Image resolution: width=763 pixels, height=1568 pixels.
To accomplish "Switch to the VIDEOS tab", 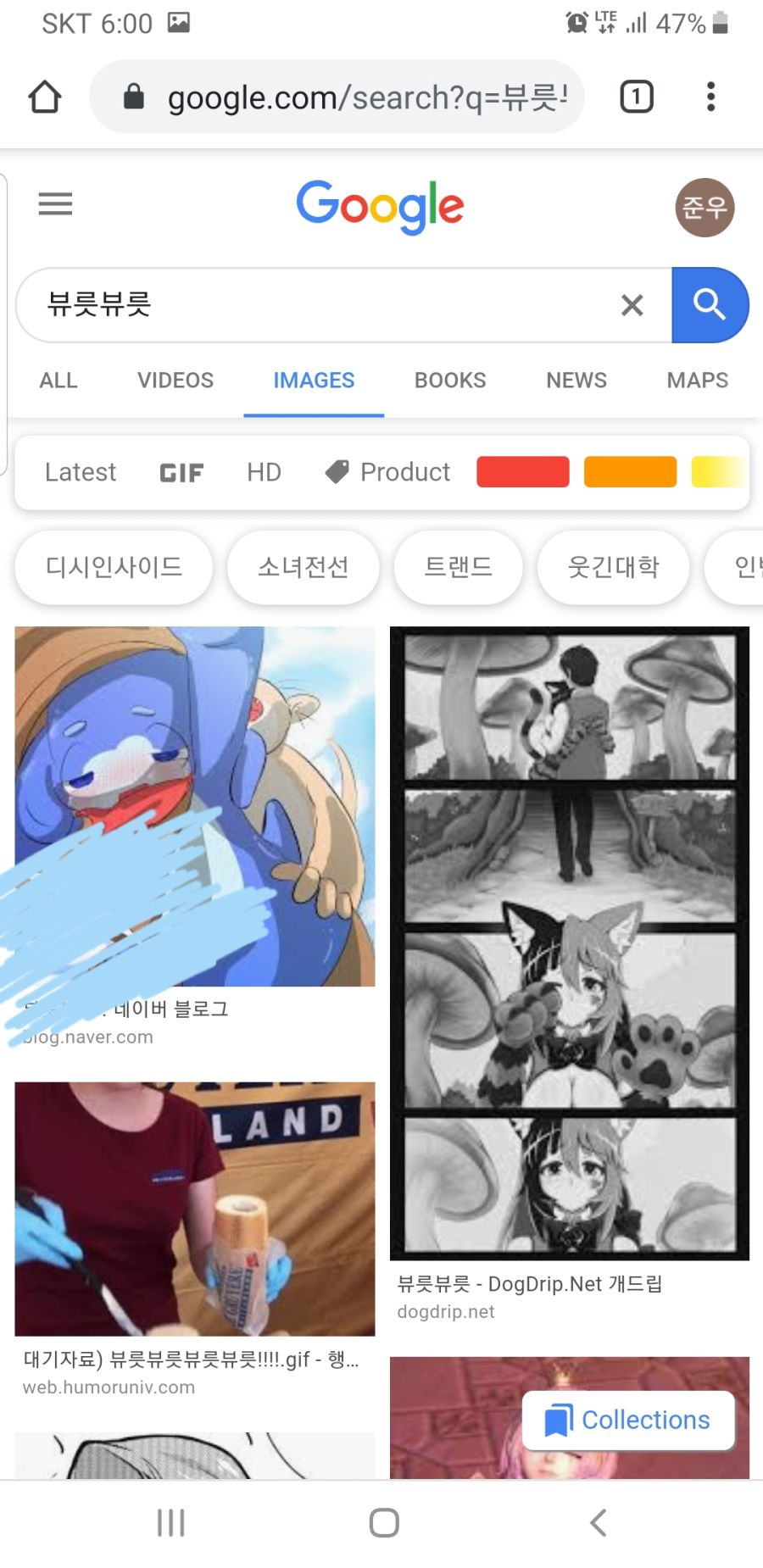I will click(175, 381).
